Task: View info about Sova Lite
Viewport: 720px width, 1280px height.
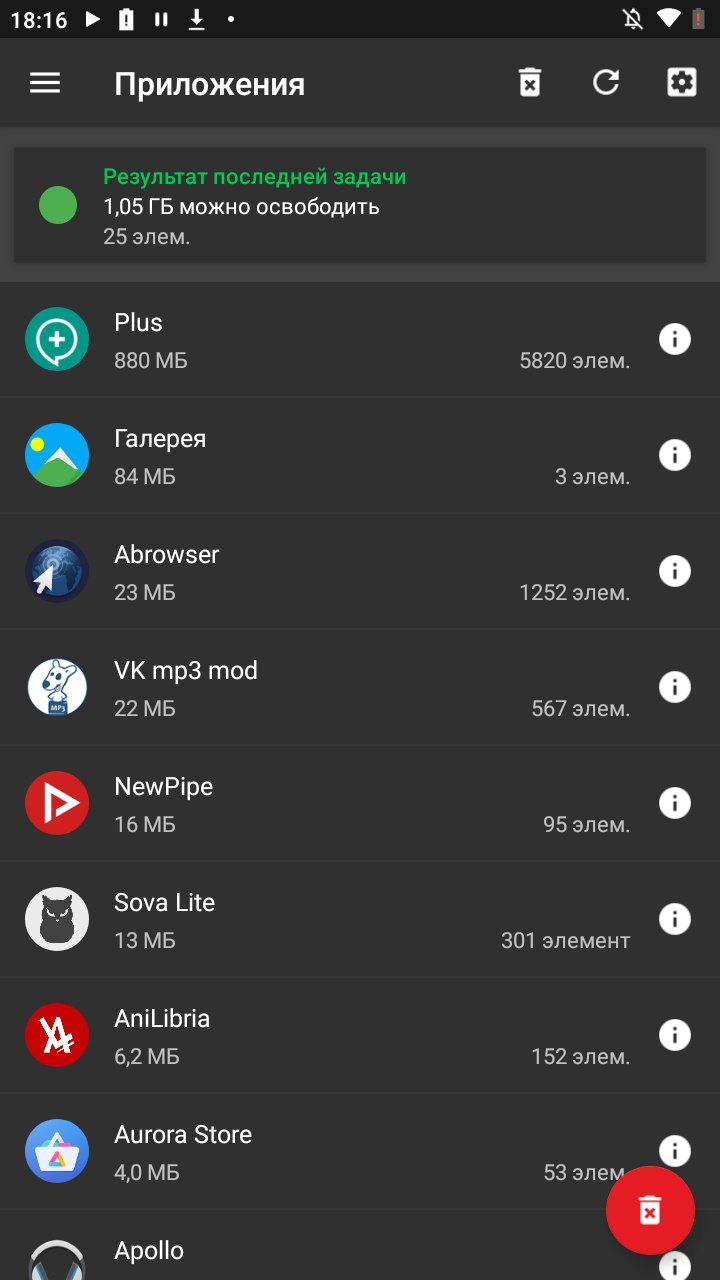Action: [675, 919]
